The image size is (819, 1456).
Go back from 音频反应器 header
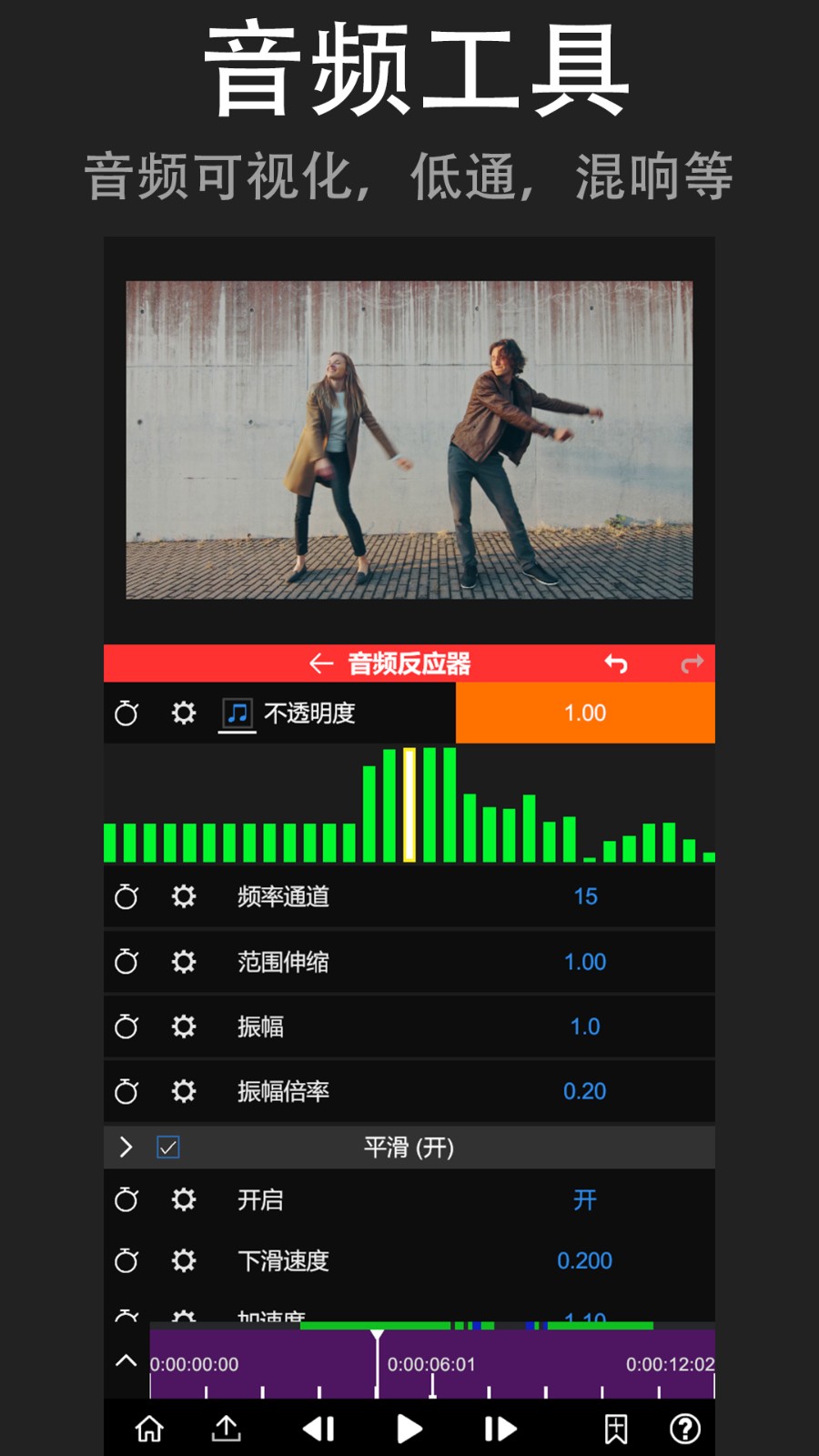click(320, 663)
